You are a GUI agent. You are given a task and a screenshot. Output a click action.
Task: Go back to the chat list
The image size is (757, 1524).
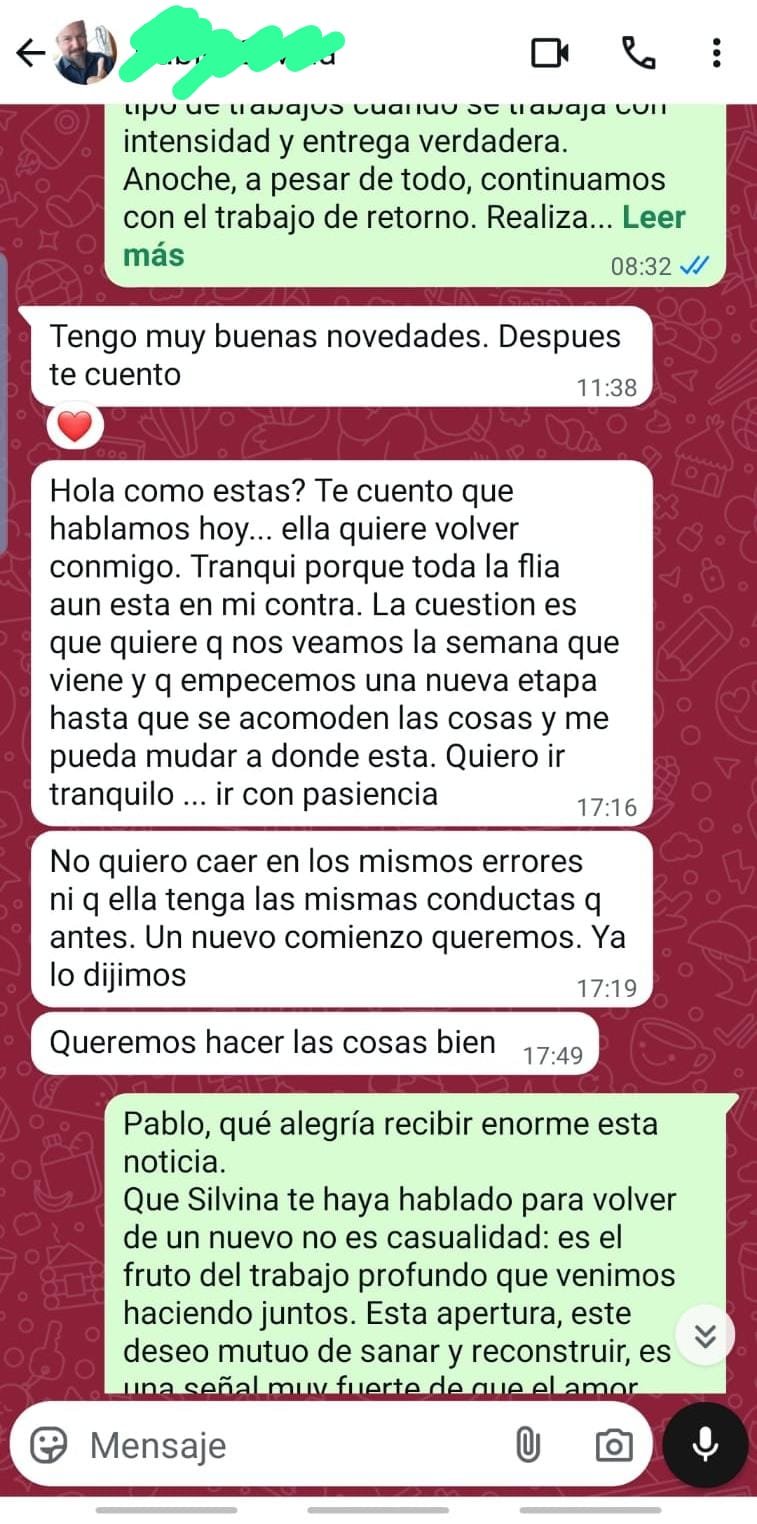(x=31, y=53)
